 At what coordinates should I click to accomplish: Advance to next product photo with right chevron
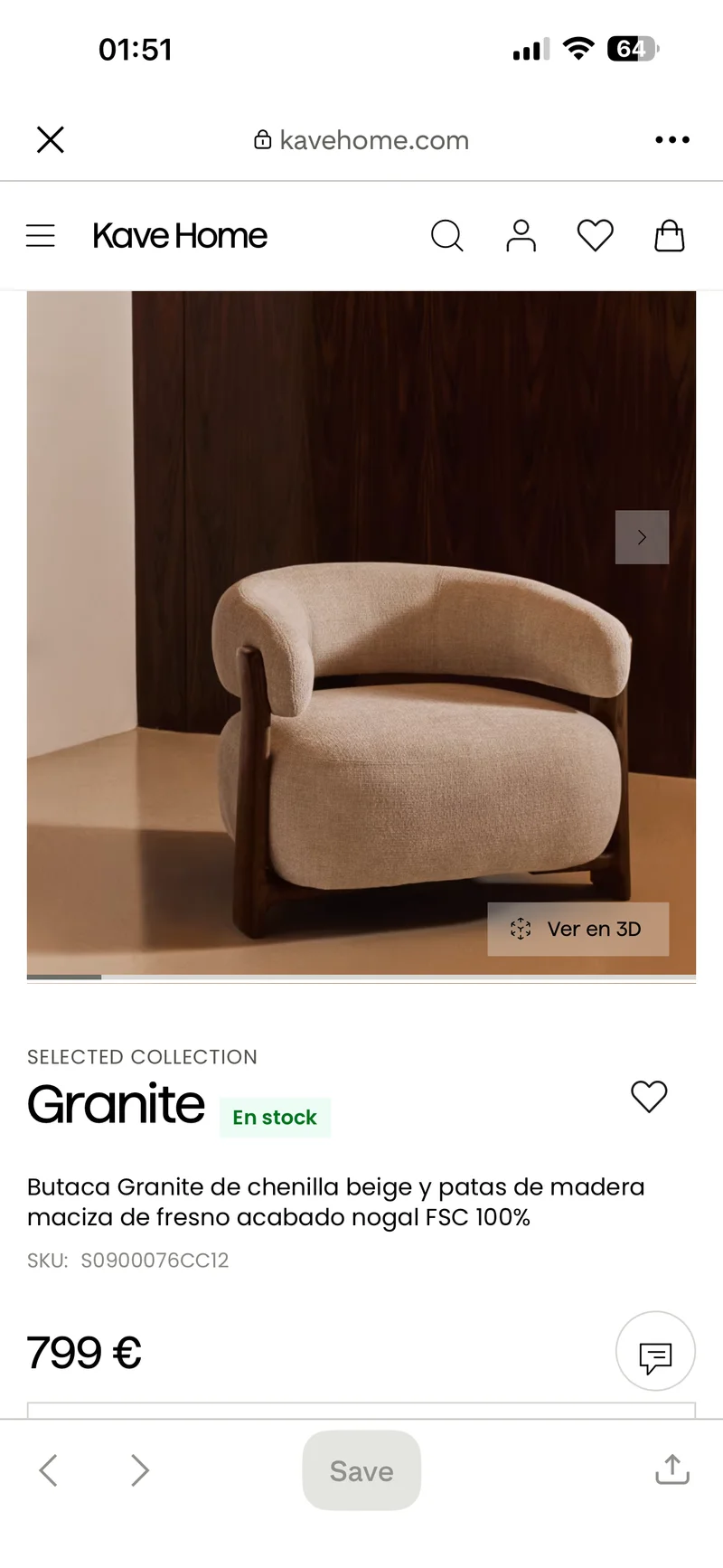pyautogui.click(x=642, y=537)
